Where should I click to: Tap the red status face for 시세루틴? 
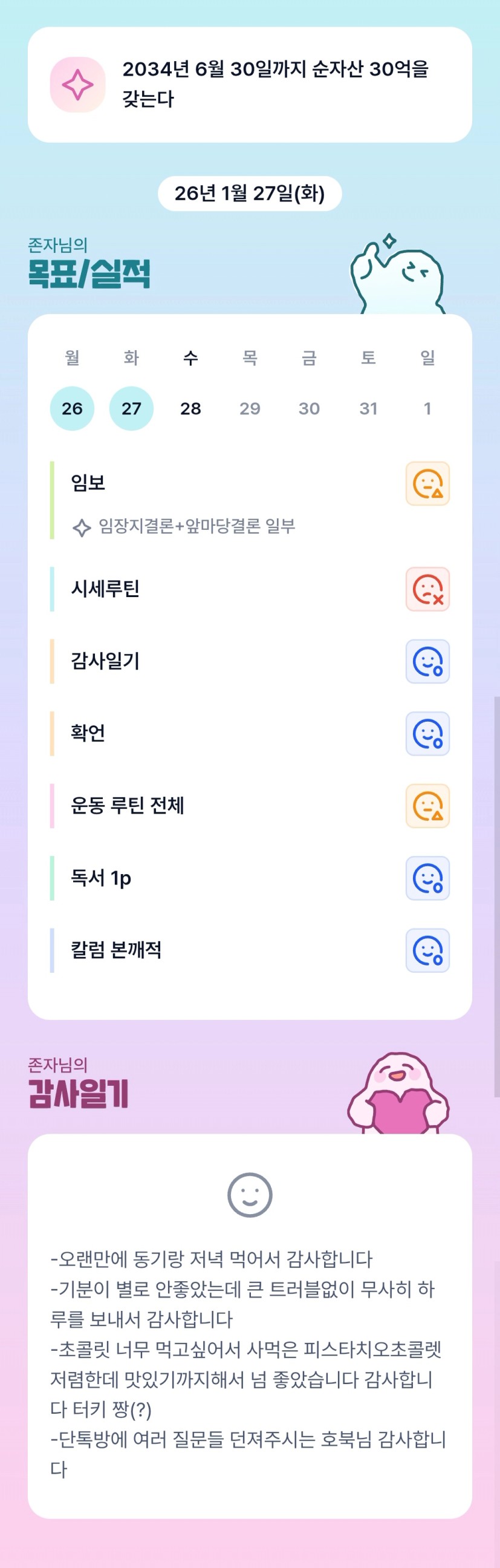click(x=427, y=589)
